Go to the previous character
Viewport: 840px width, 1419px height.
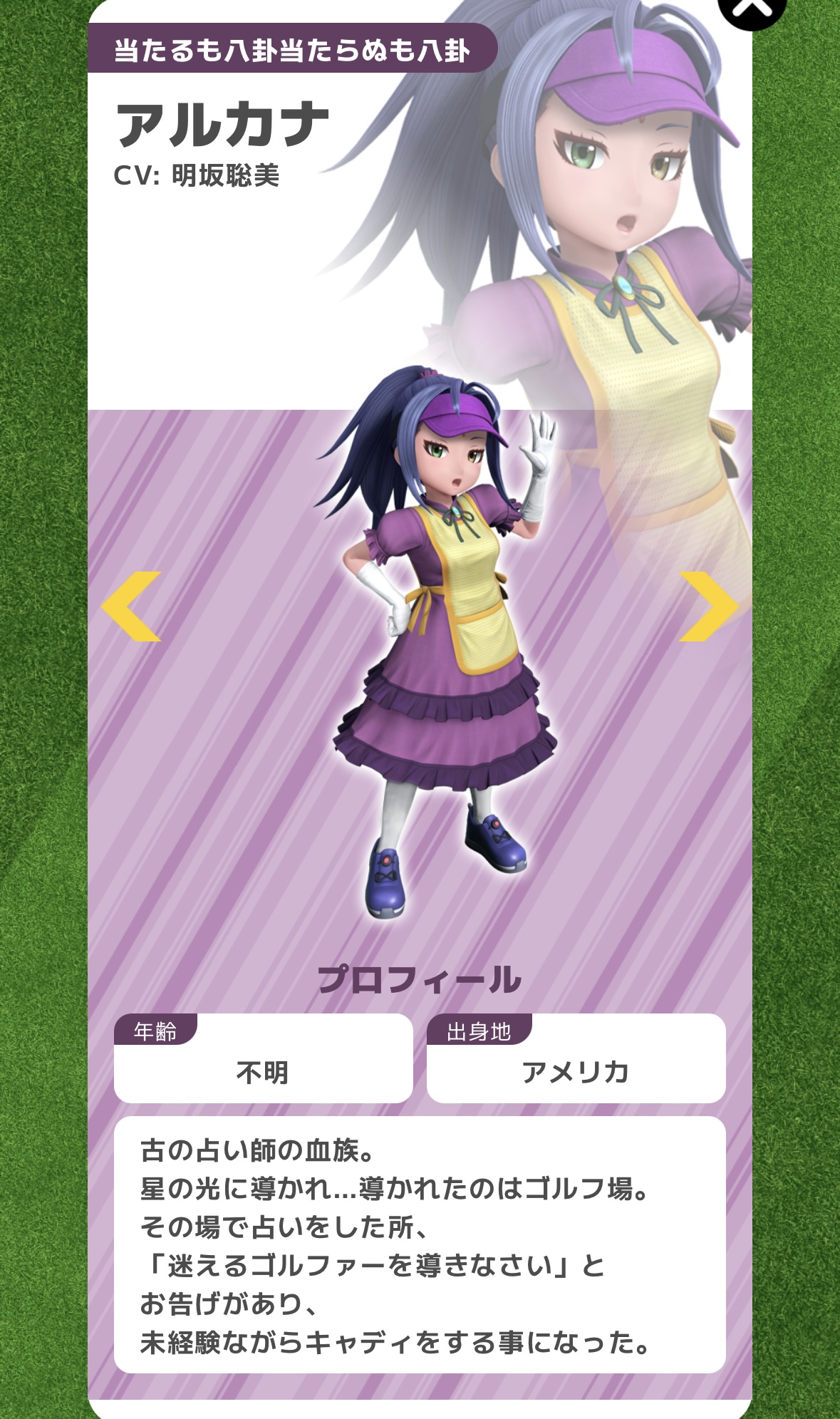[x=132, y=607]
